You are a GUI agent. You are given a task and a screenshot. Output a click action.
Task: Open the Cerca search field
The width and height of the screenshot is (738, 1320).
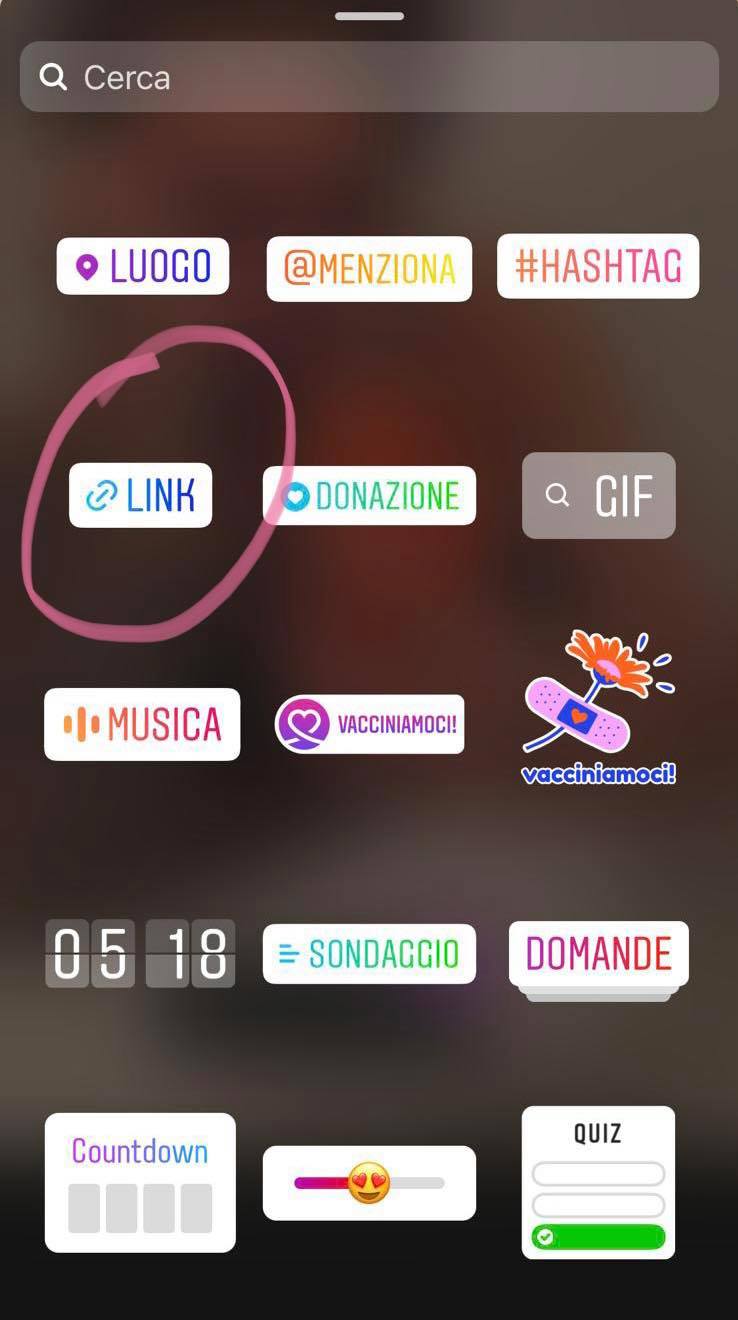[x=369, y=77]
